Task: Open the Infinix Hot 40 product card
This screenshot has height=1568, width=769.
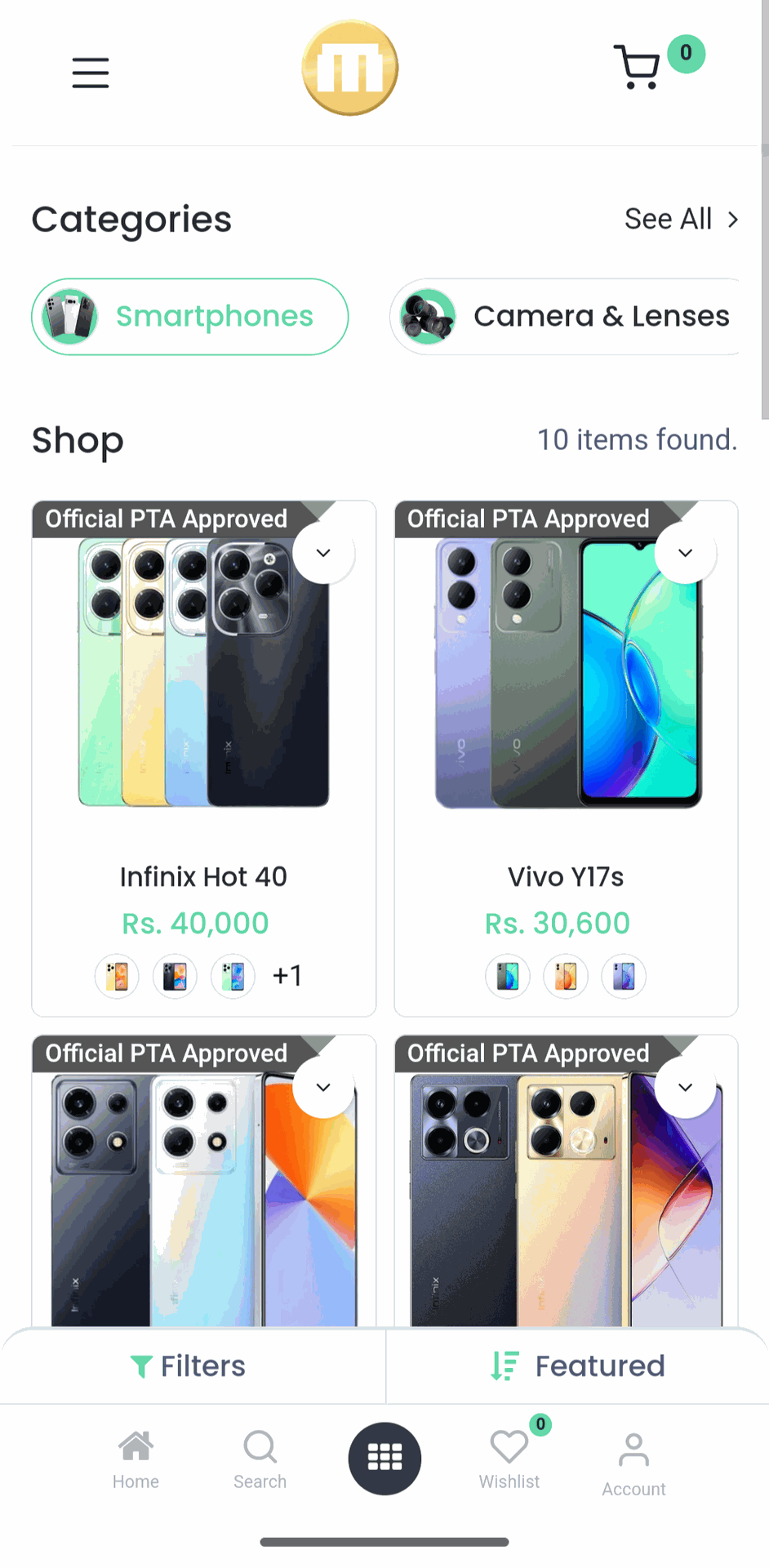Action: click(x=203, y=875)
